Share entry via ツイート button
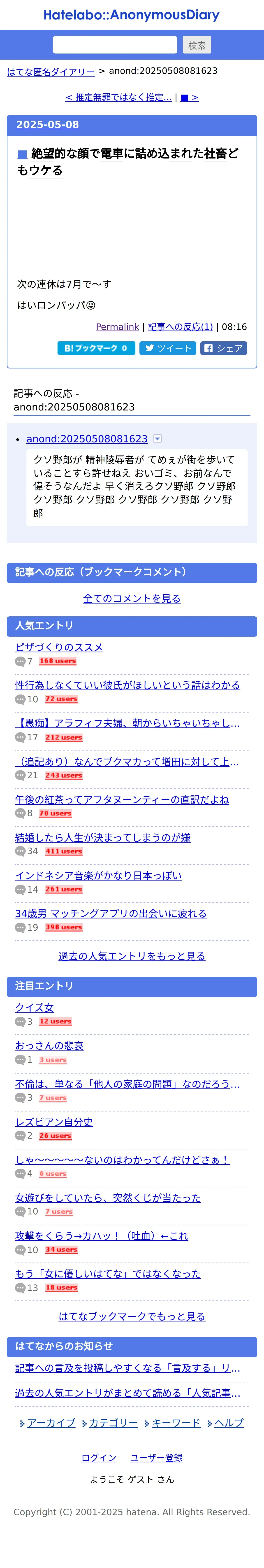The image size is (264, 1568). 168,348
